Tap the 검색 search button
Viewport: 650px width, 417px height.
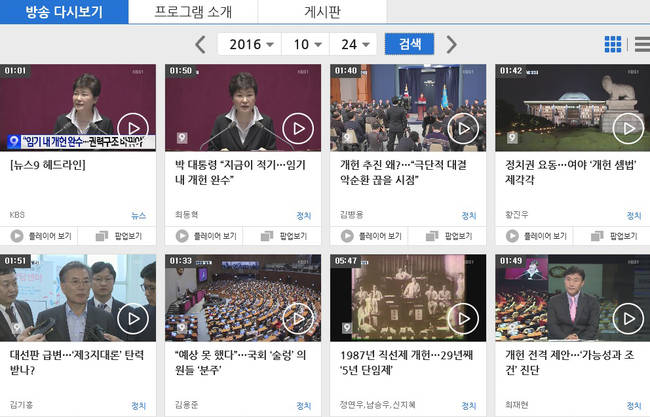point(409,44)
